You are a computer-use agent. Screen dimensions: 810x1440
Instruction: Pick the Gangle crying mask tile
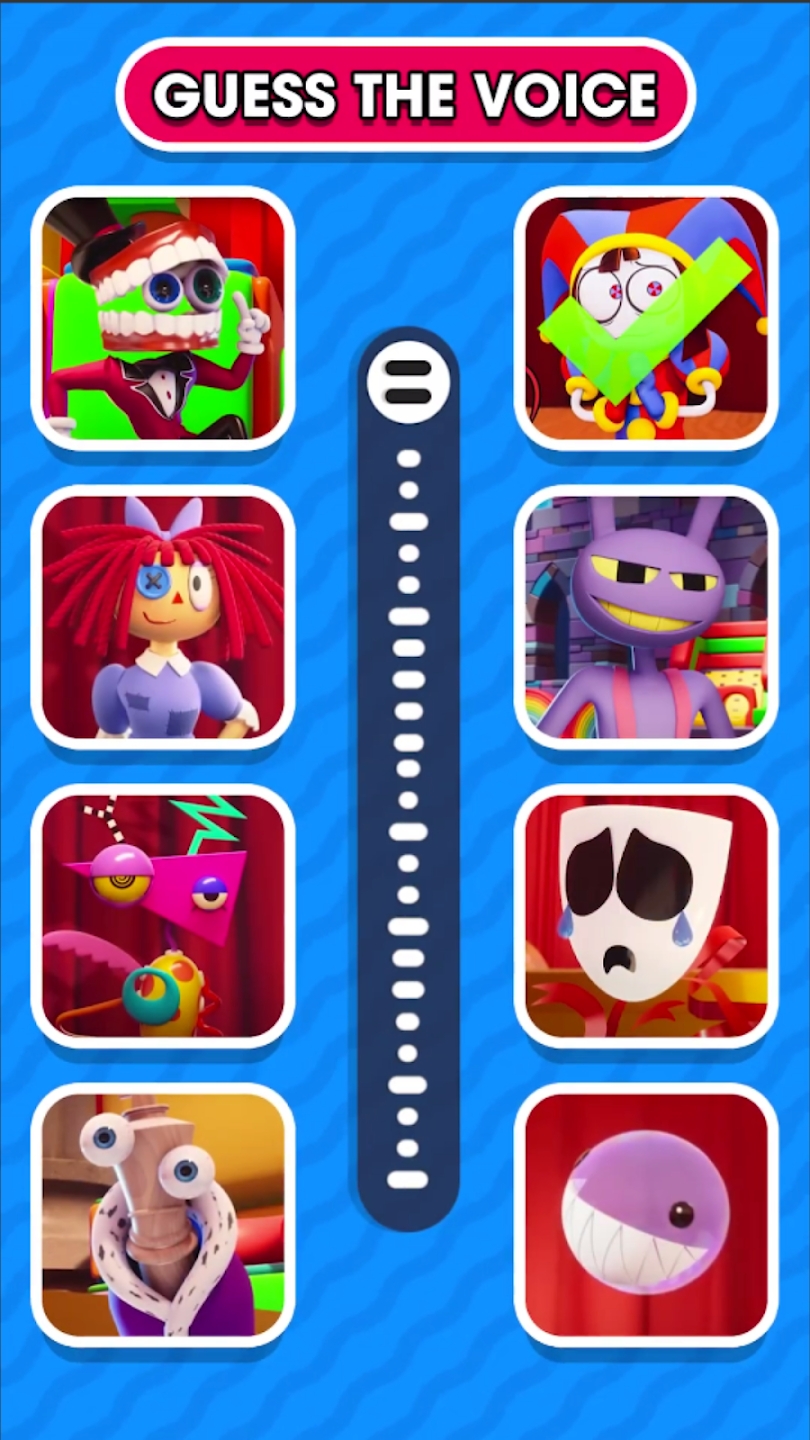(x=646, y=916)
